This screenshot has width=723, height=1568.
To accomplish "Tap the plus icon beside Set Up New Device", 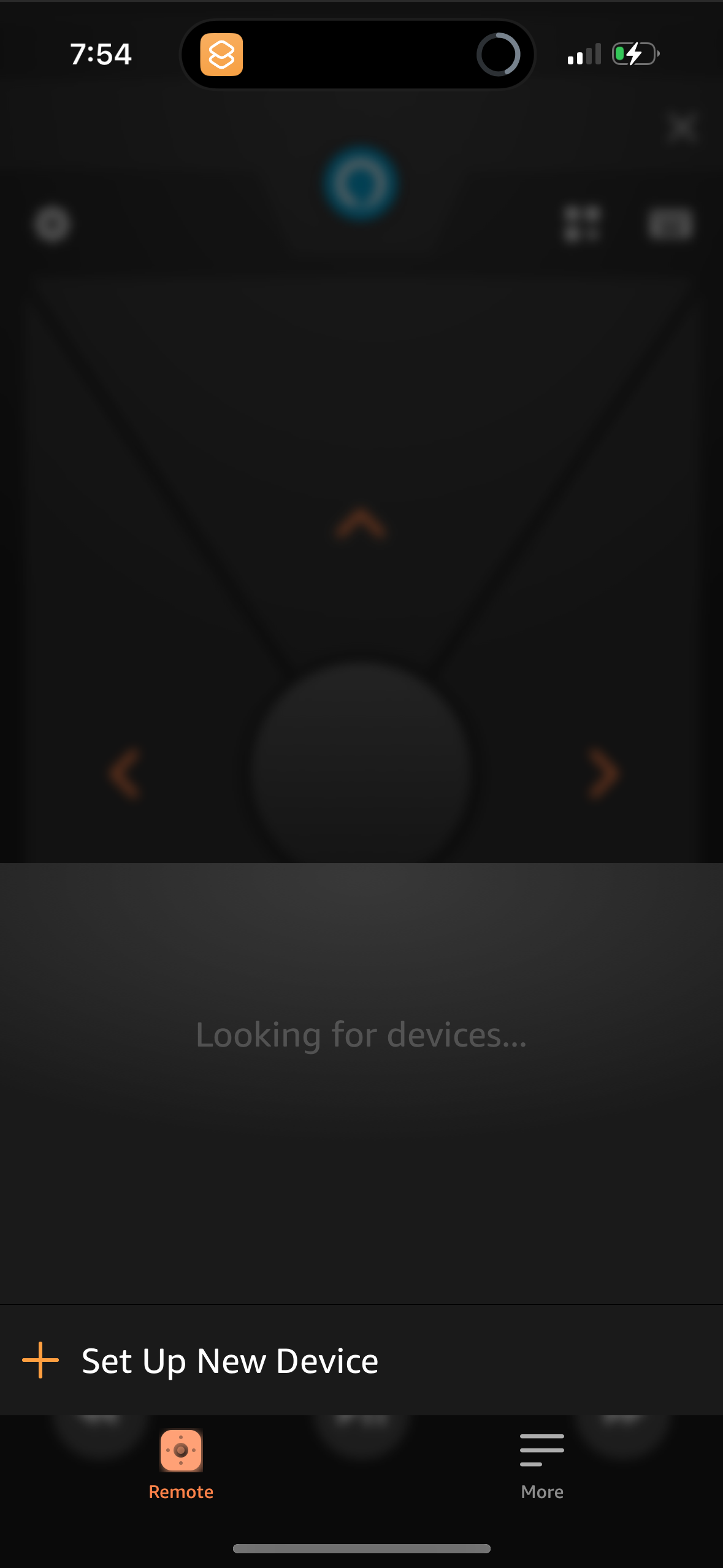I will coord(39,1359).
